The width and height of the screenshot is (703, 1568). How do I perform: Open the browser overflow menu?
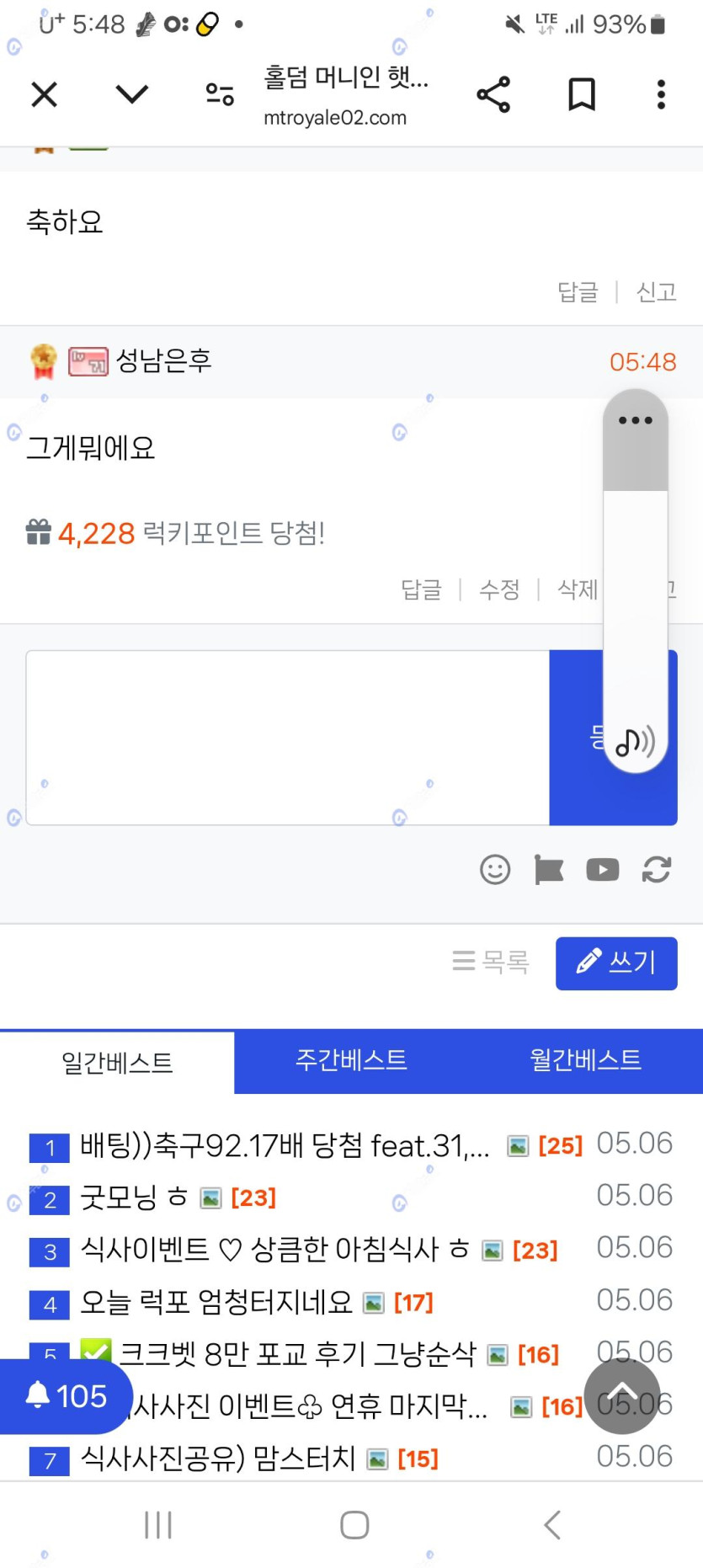click(661, 94)
